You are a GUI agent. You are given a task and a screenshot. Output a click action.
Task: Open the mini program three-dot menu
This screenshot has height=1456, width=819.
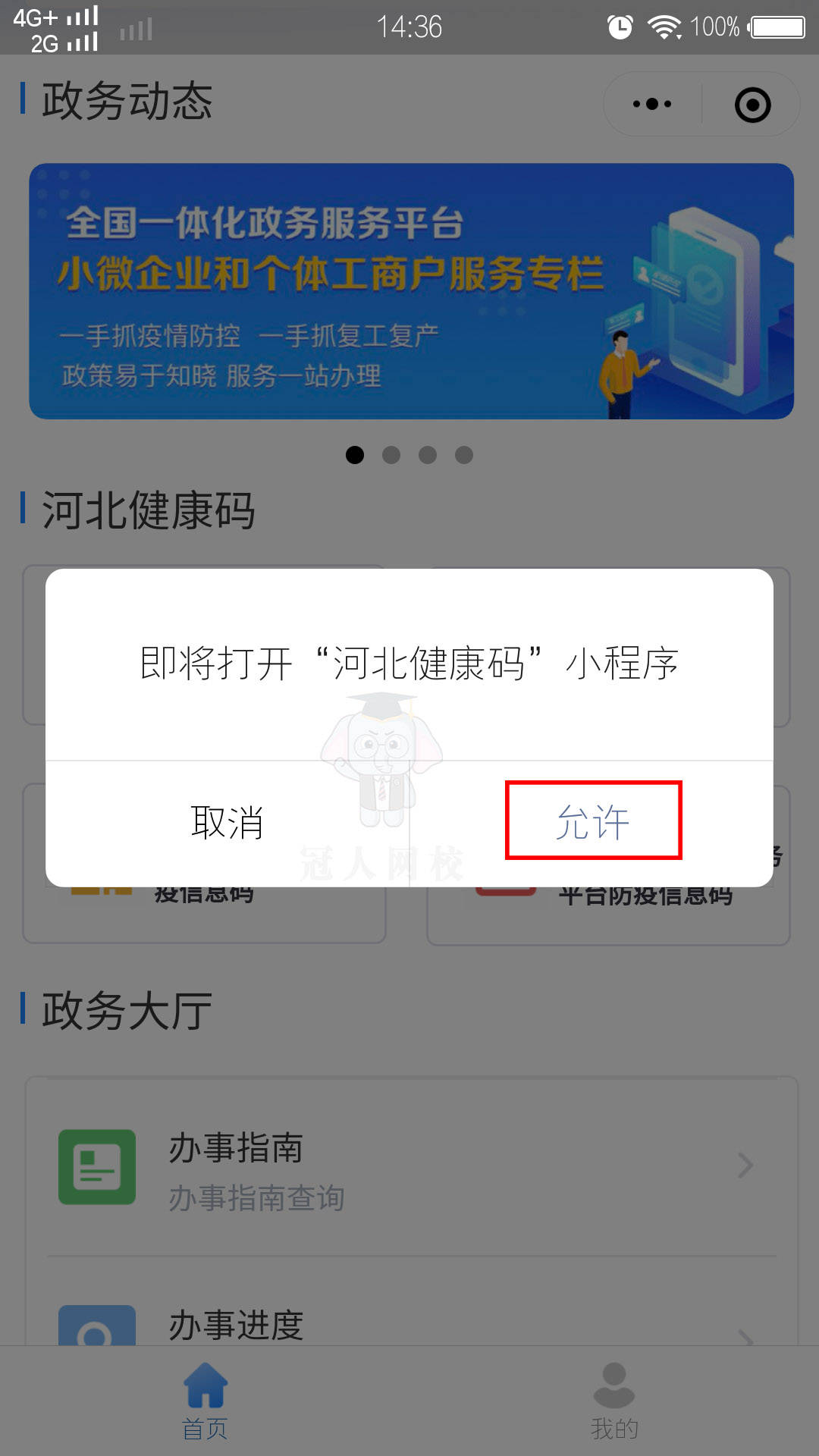[x=652, y=105]
